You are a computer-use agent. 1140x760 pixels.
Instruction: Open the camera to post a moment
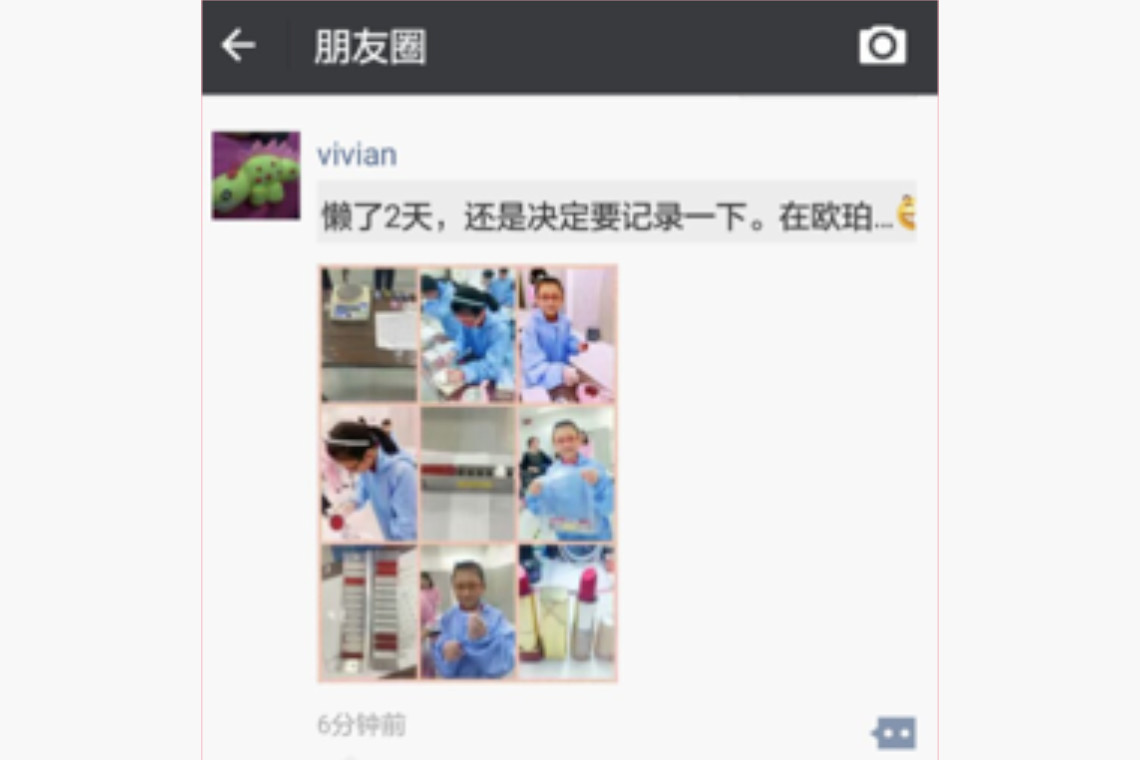pyautogui.click(x=882, y=46)
